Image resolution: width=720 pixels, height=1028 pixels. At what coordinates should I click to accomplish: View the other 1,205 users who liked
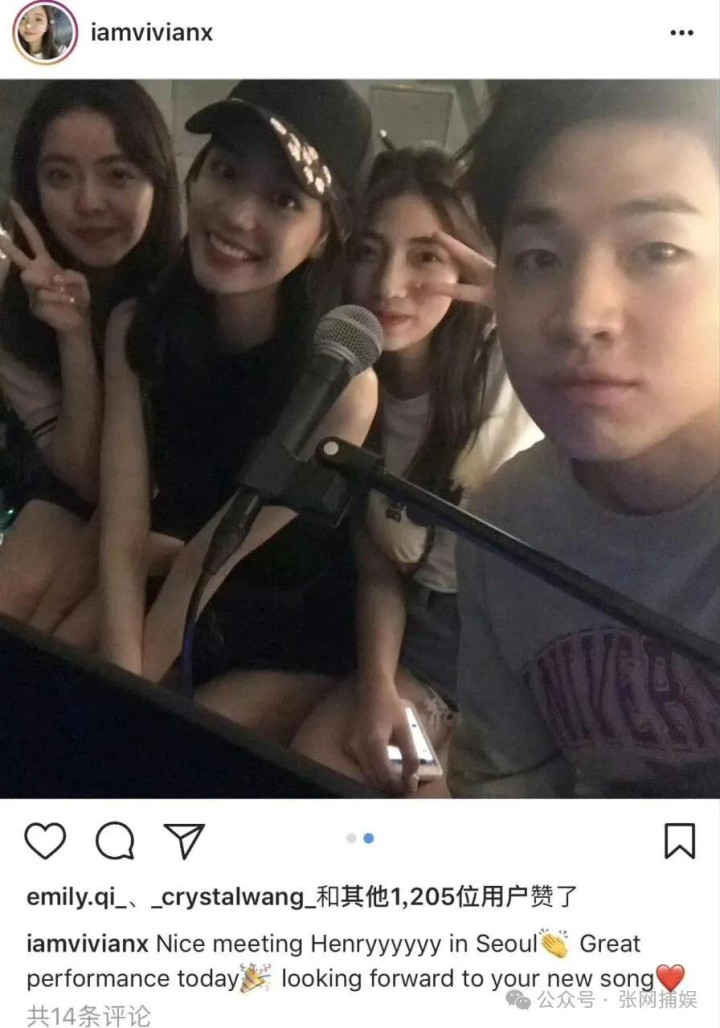pos(446,897)
